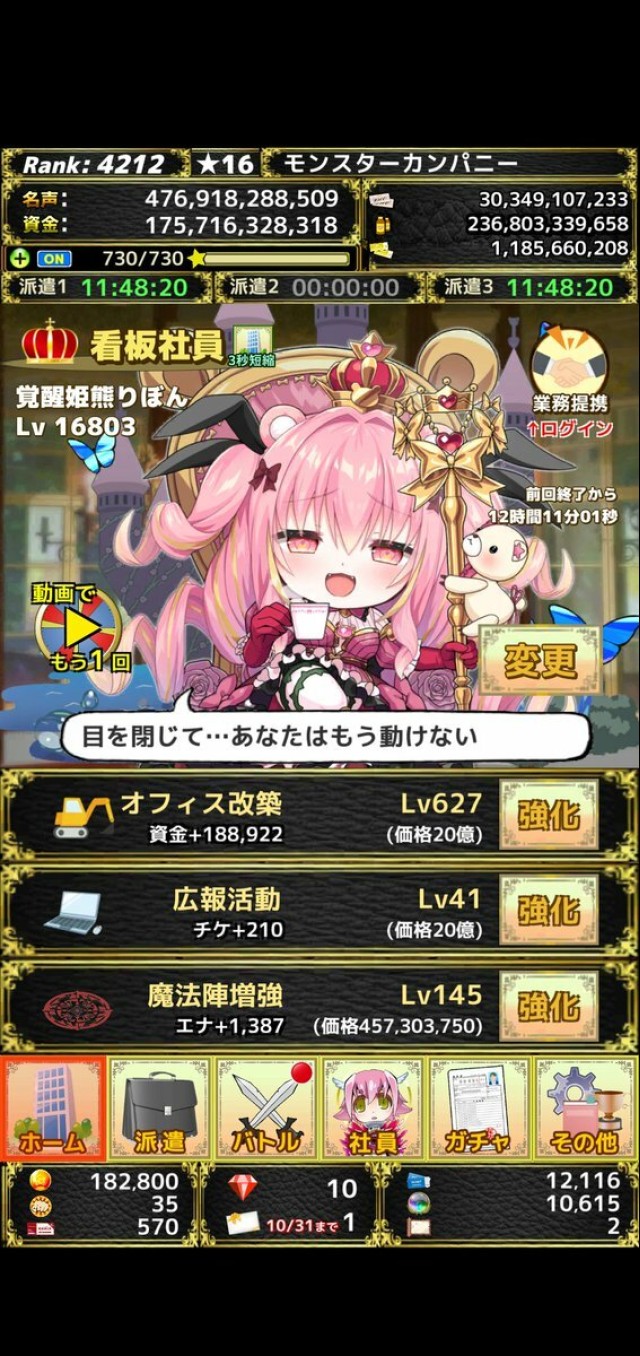Open the 3秒短縮 building icon
This screenshot has width=640, height=1356.
(x=253, y=346)
